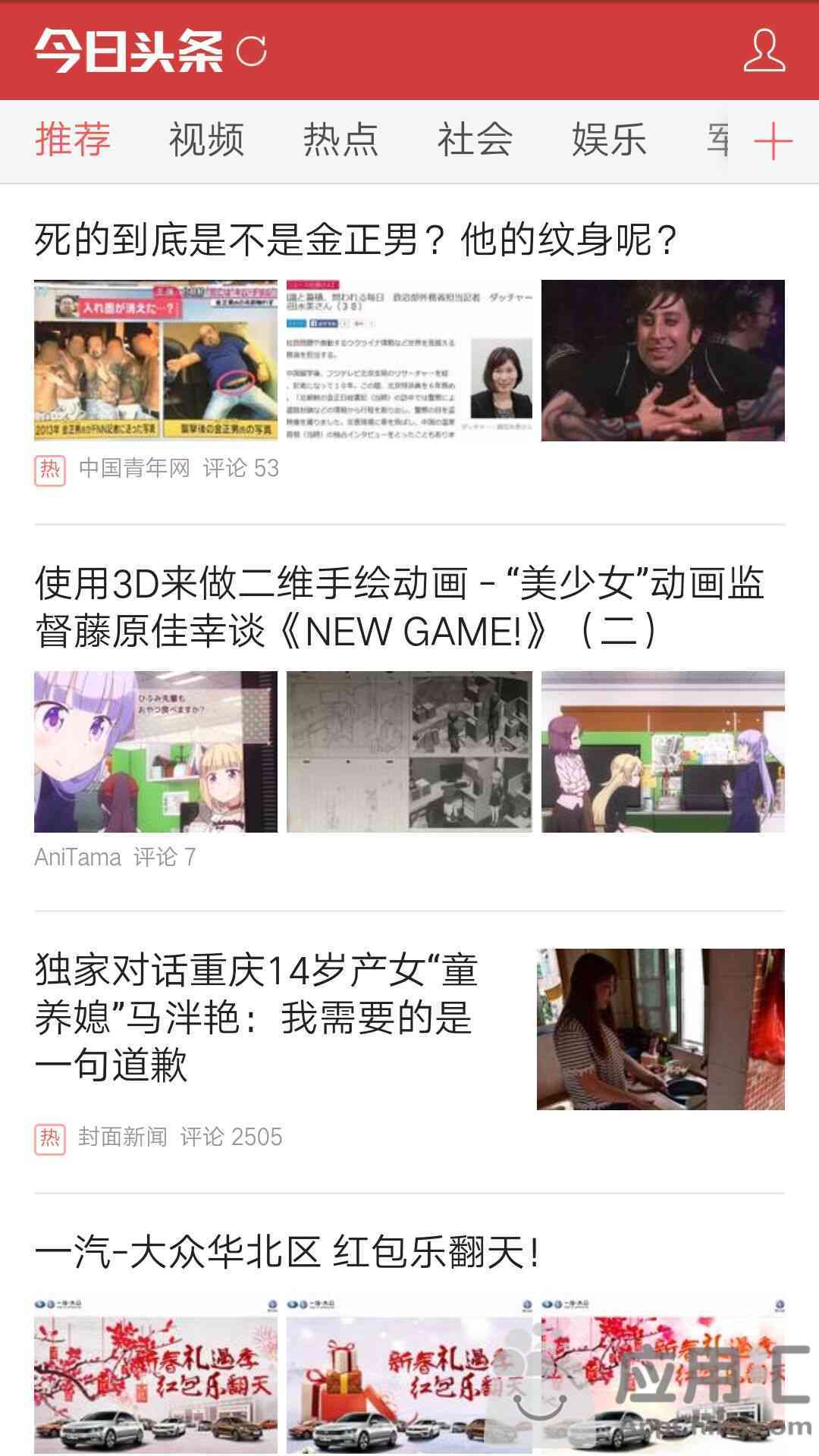This screenshot has width=819, height=1456.
Task: View the 一汽-大众华北区 红包乐翻天 promotion
Action: click(x=288, y=1251)
